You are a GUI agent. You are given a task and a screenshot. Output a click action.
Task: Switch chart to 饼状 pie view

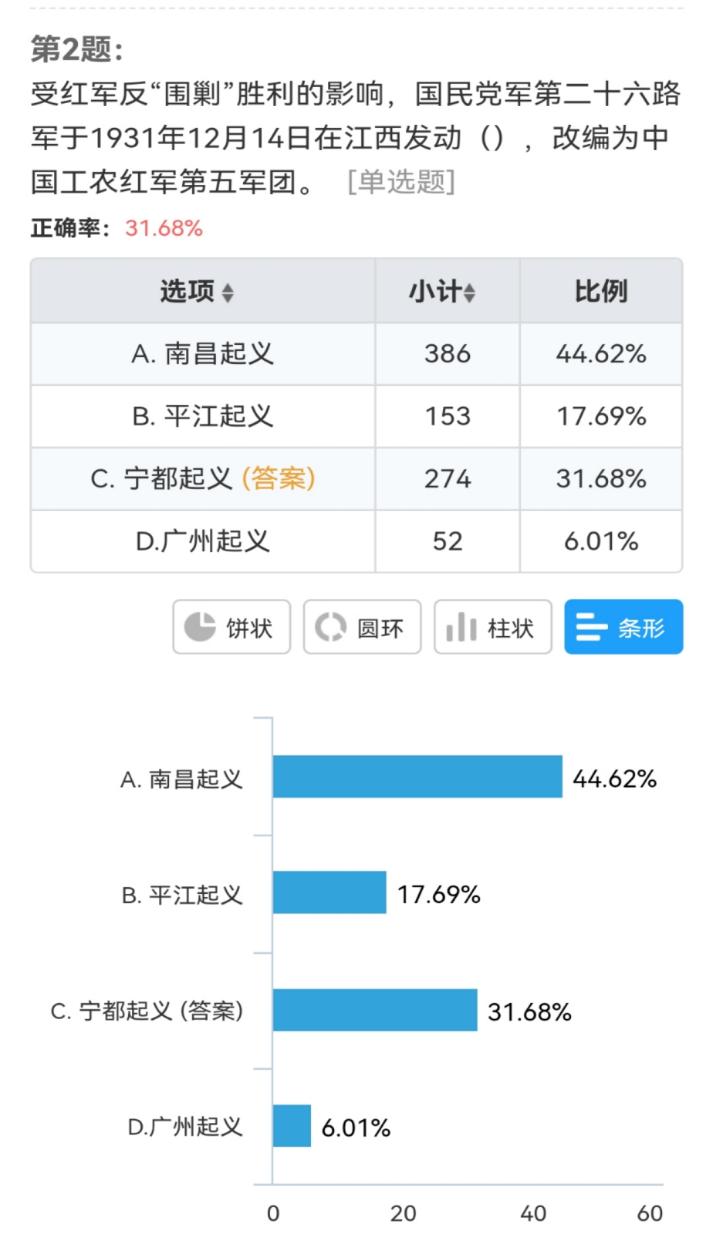coord(231,627)
